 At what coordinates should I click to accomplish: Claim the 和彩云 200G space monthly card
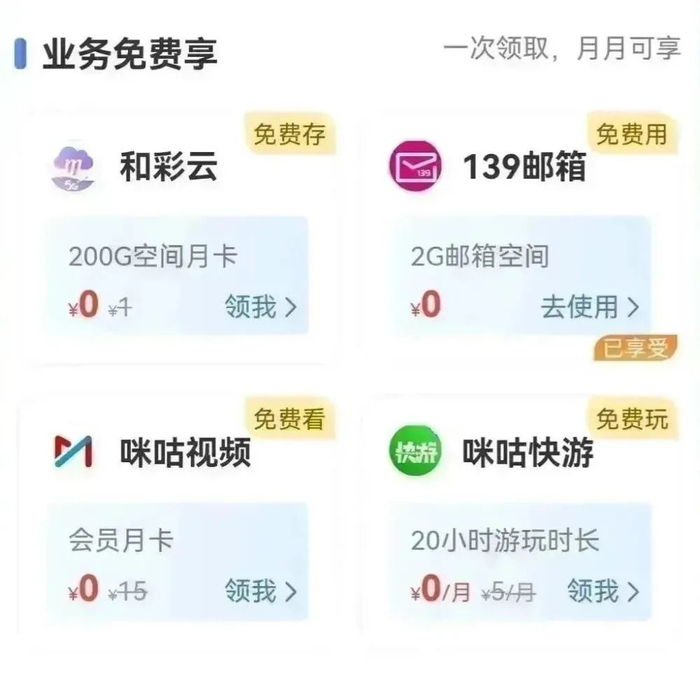(x=261, y=307)
